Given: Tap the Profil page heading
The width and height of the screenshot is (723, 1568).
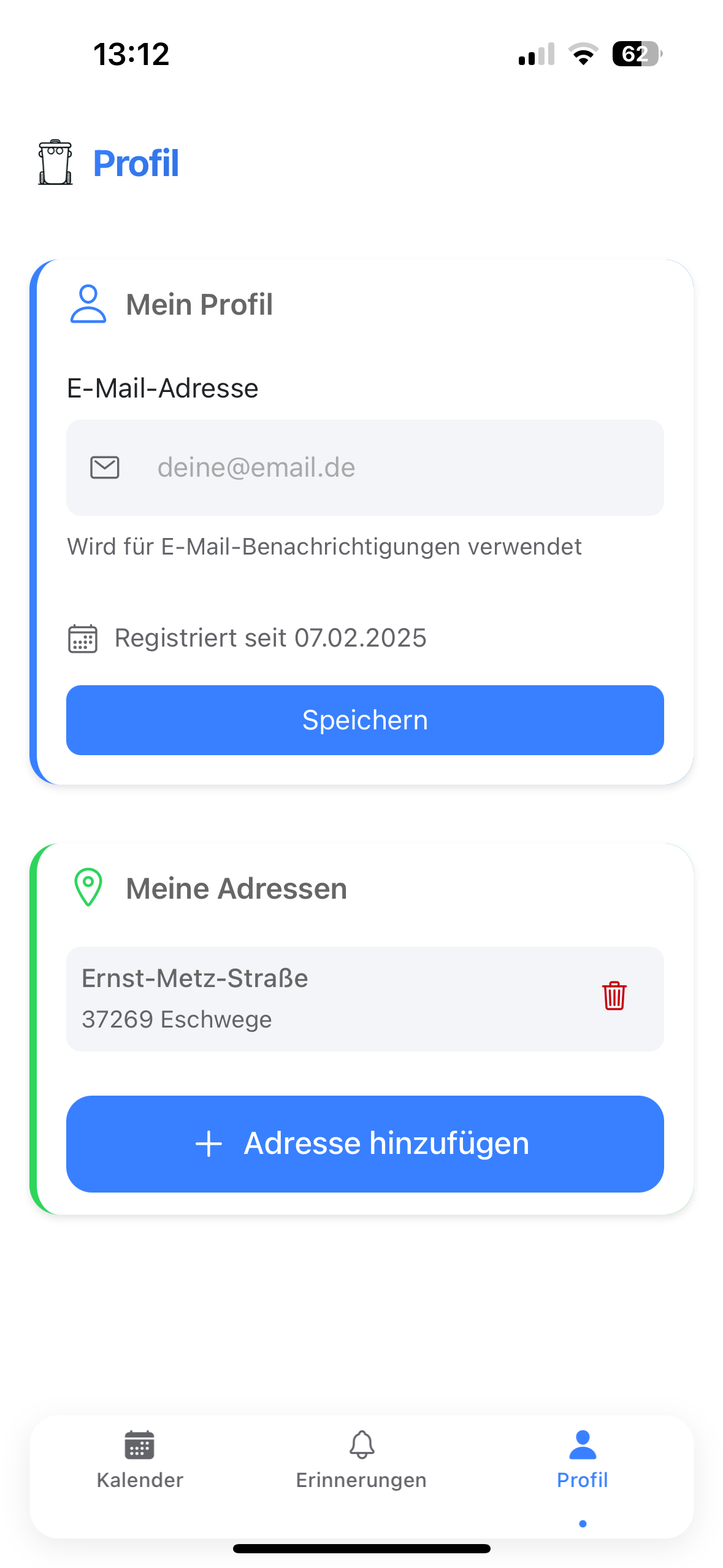Looking at the screenshot, I should tap(136, 163).
